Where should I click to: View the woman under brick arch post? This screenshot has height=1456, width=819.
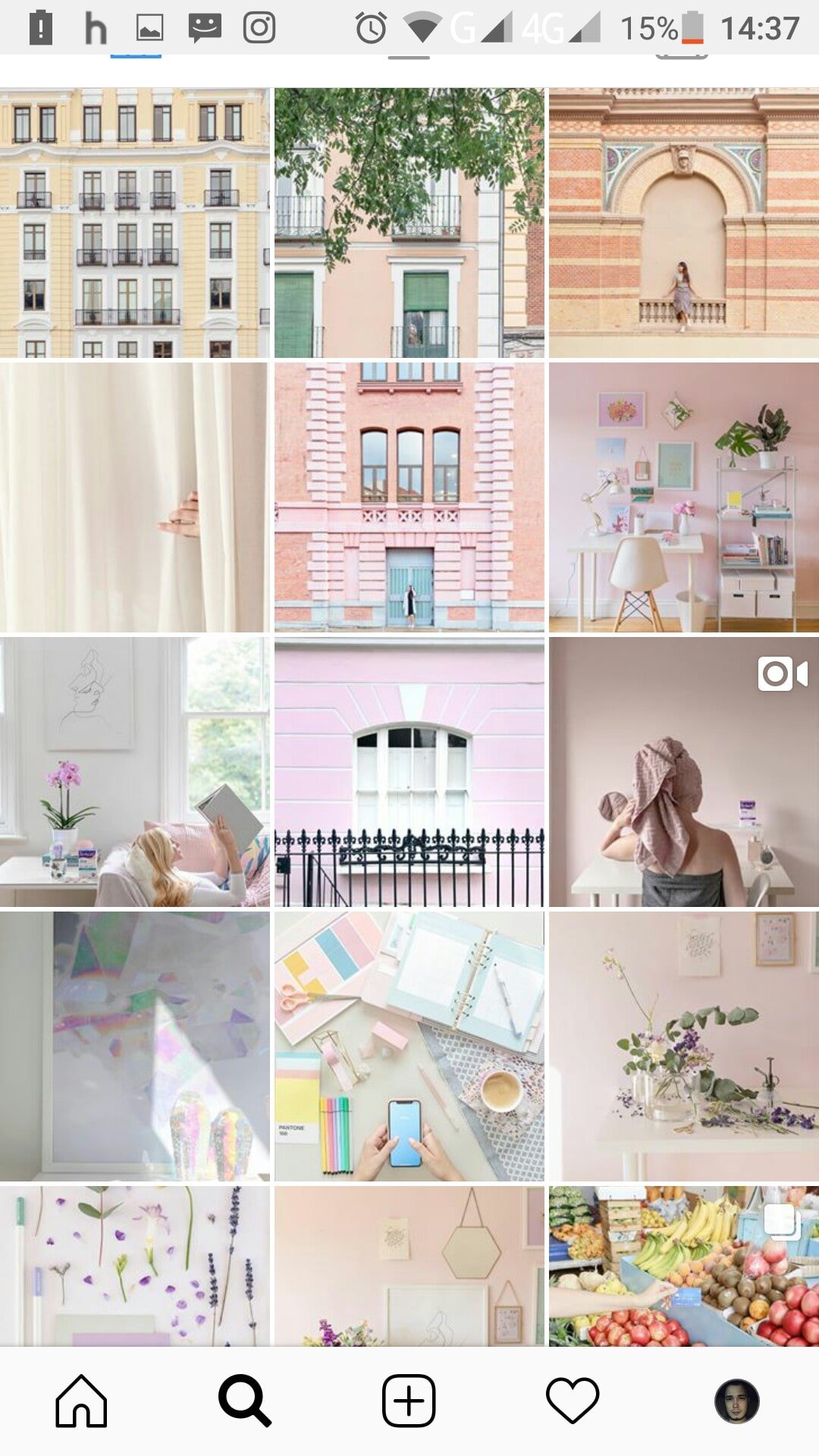tap(684, 223)
